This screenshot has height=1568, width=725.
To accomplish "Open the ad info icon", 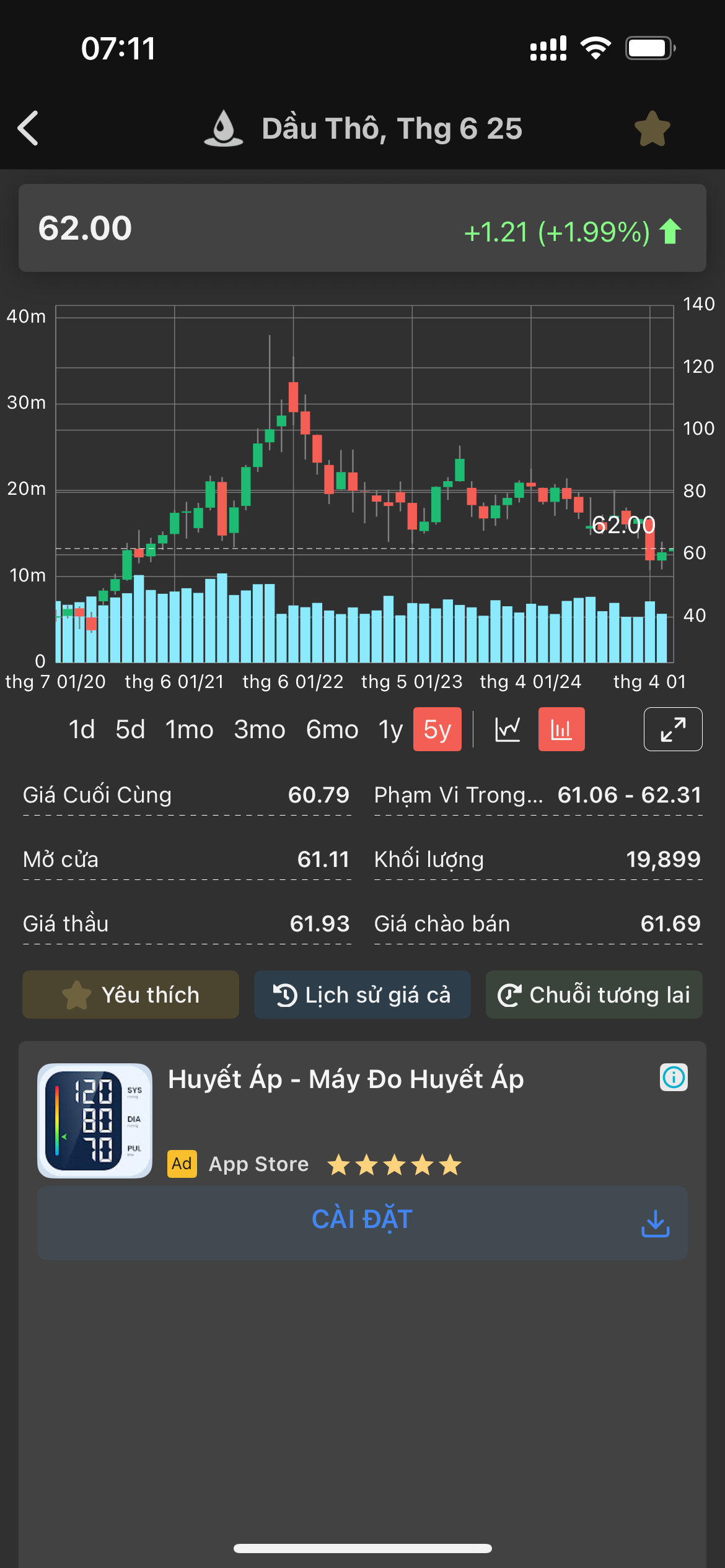I will tap(674, 1078).
